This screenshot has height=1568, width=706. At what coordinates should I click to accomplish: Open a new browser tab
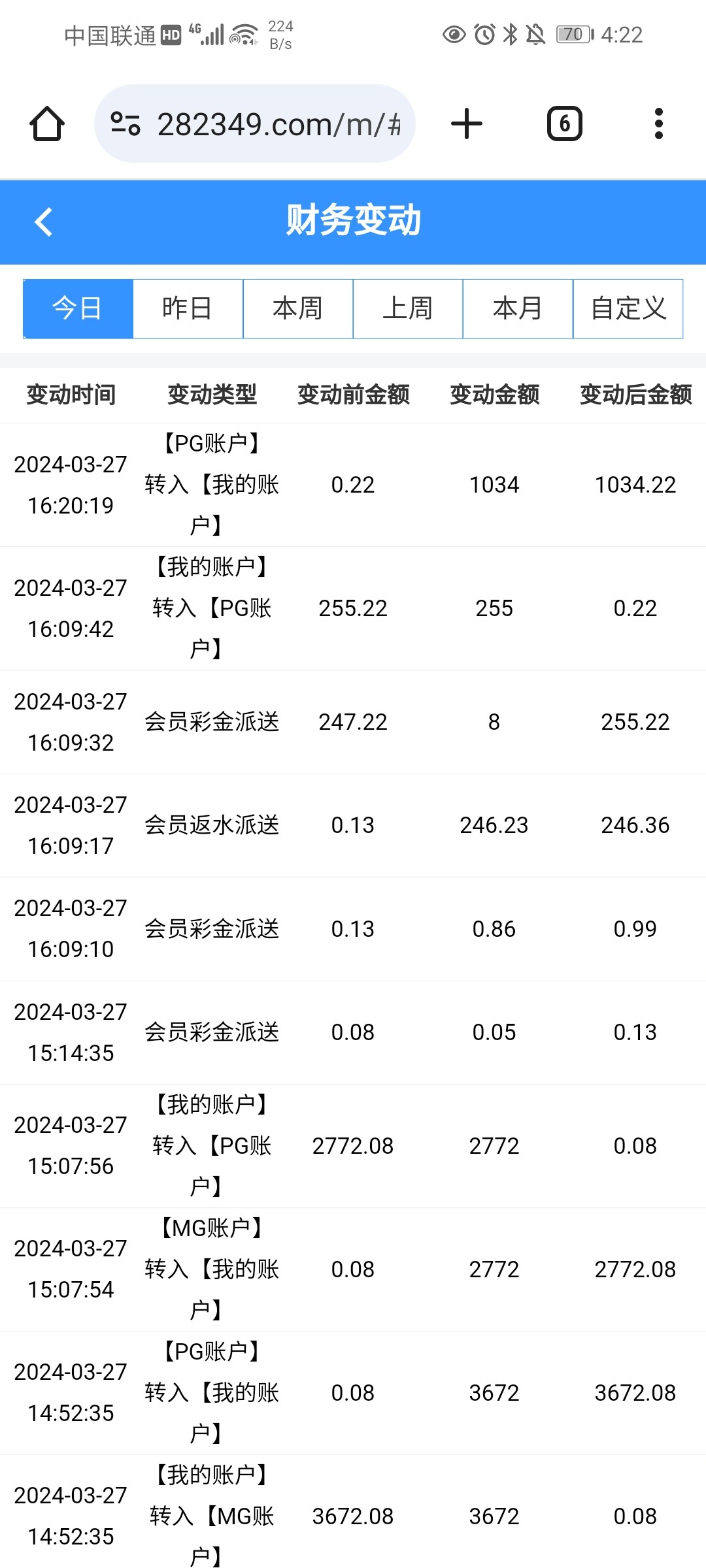tap(467, 123)
